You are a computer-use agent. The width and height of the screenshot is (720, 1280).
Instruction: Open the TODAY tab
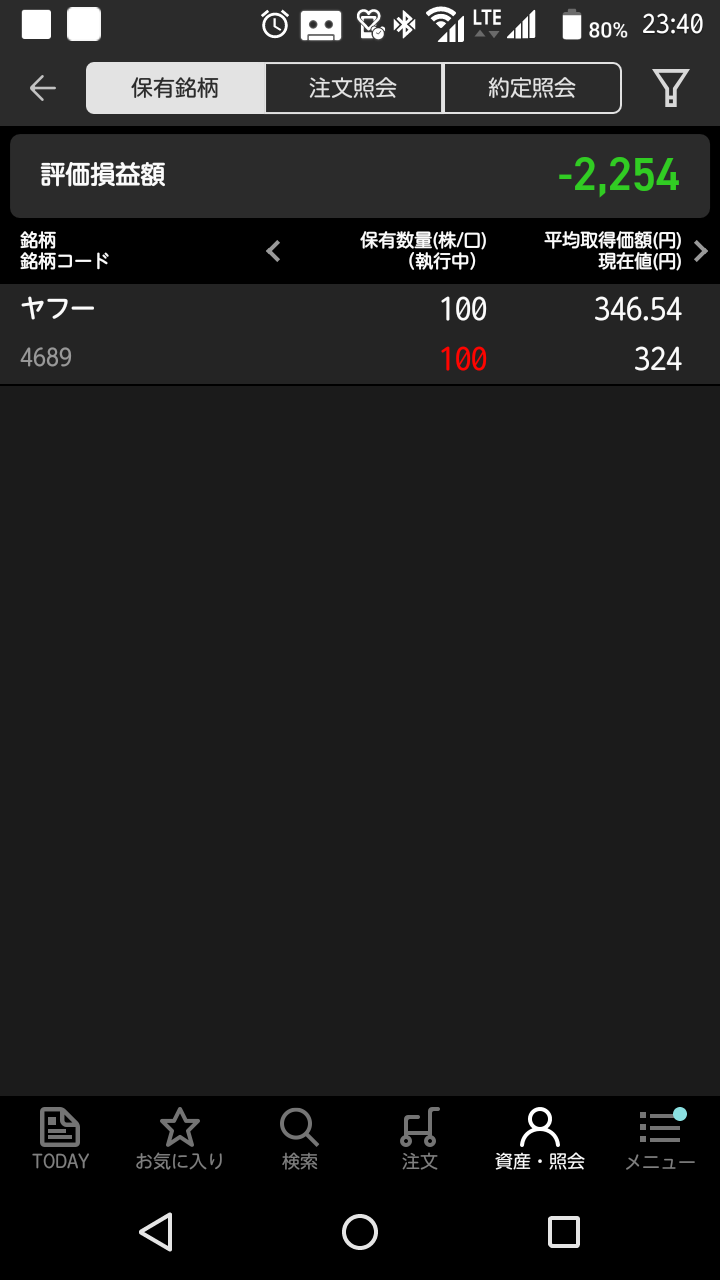60,1140
